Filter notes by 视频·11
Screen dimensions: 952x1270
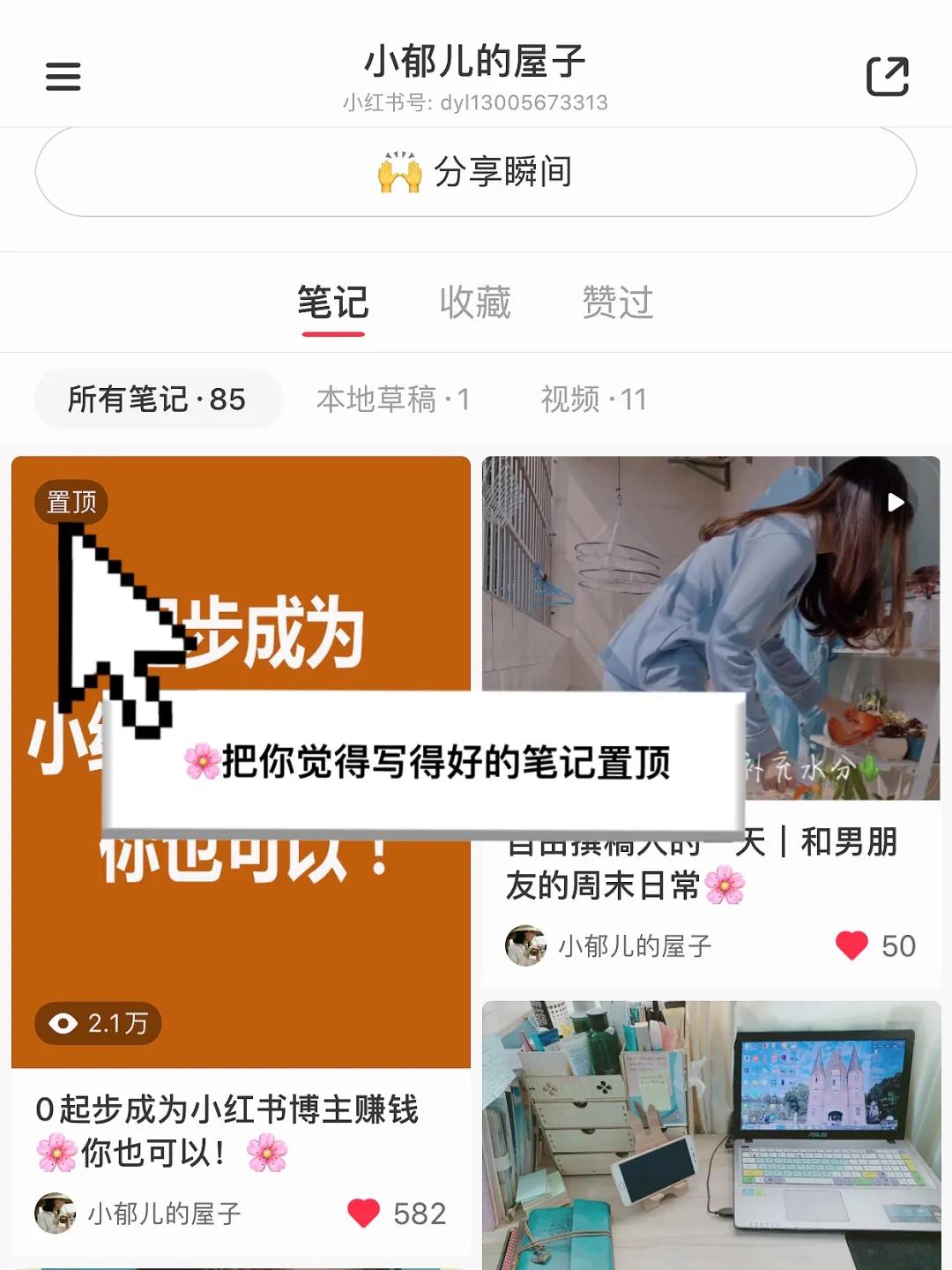[x=592, y=400]
